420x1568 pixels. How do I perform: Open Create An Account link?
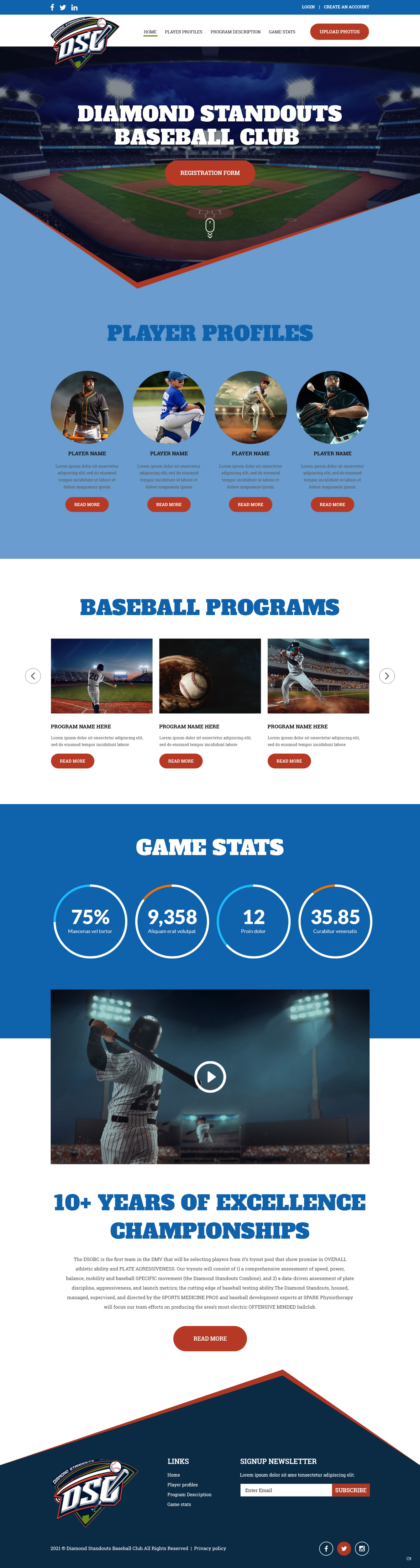tap(346, 7)
